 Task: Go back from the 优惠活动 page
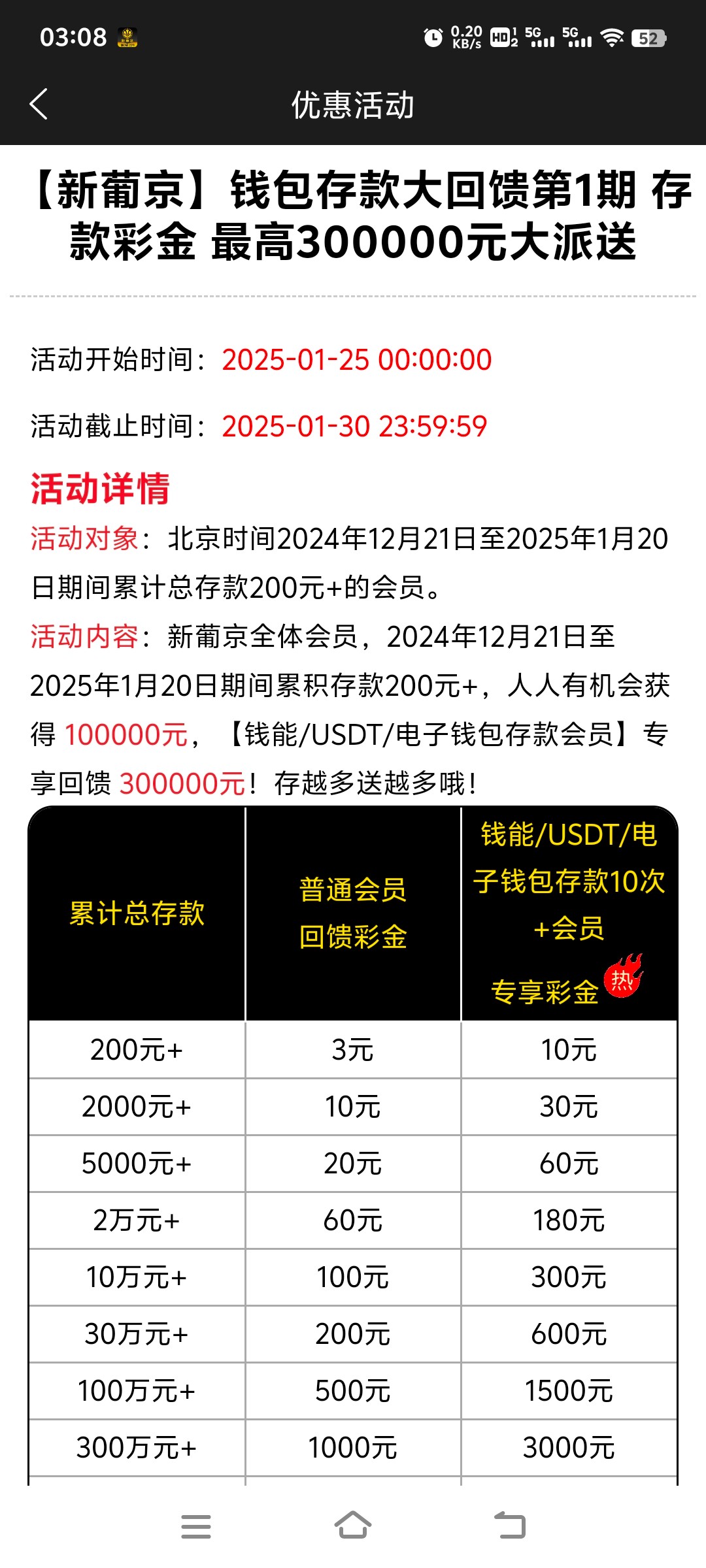coord(39,105)
